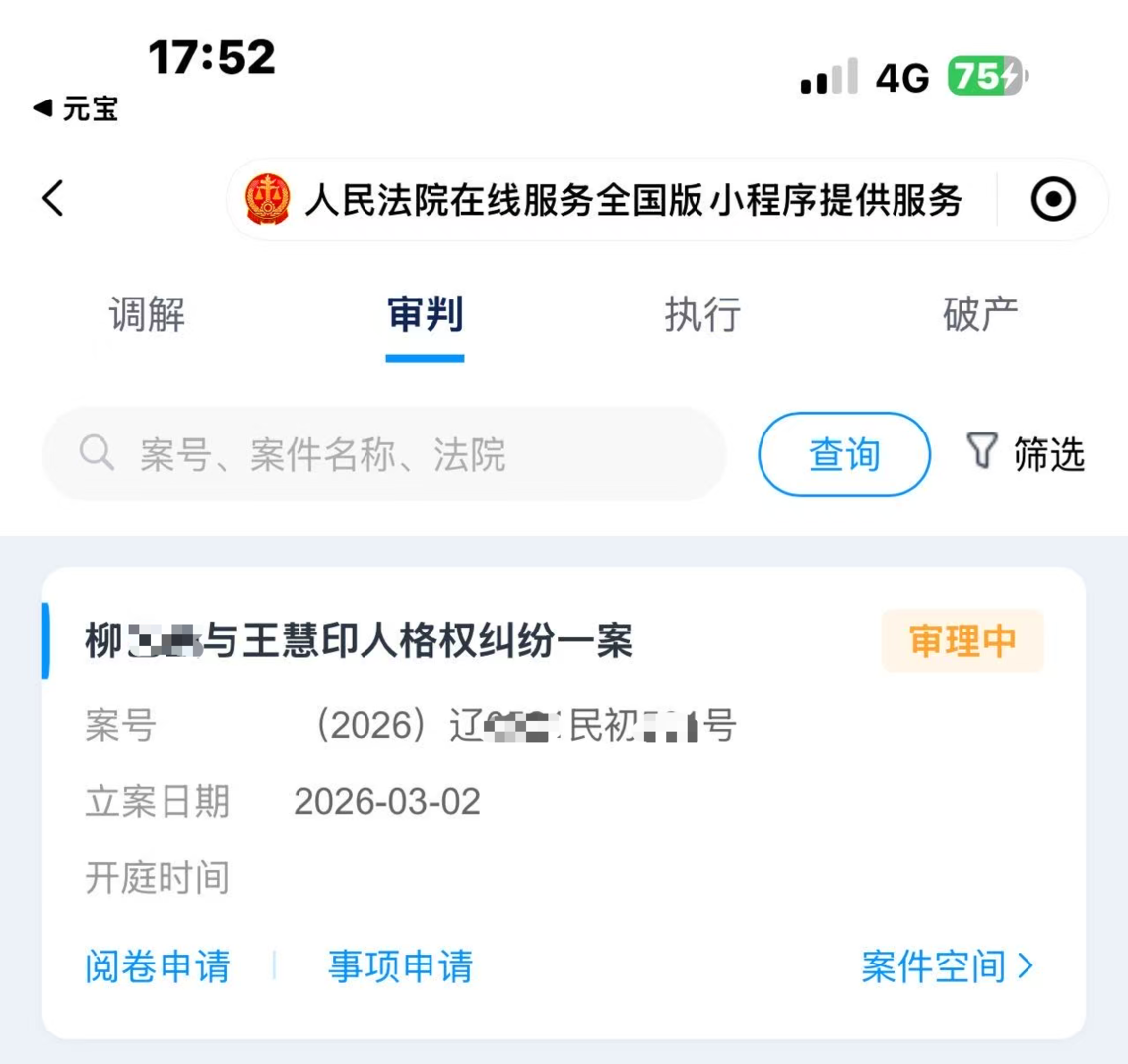Open 事项申请 for this case
Viewport: 1128px width, 1064px height.
pyautogui.click(x=400, y=966)
